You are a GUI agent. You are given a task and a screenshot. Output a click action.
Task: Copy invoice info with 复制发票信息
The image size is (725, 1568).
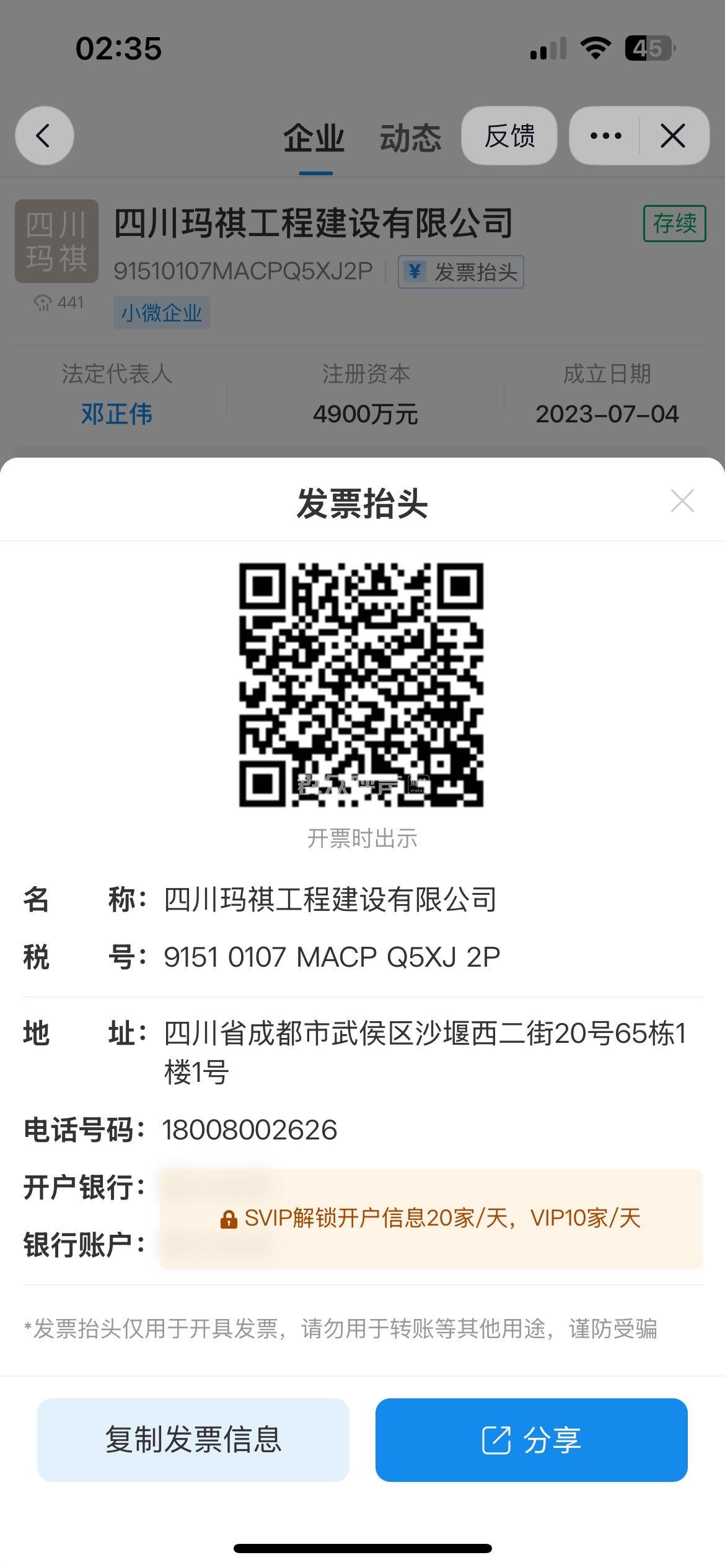pyautogui.click(x=193, y=1439)
